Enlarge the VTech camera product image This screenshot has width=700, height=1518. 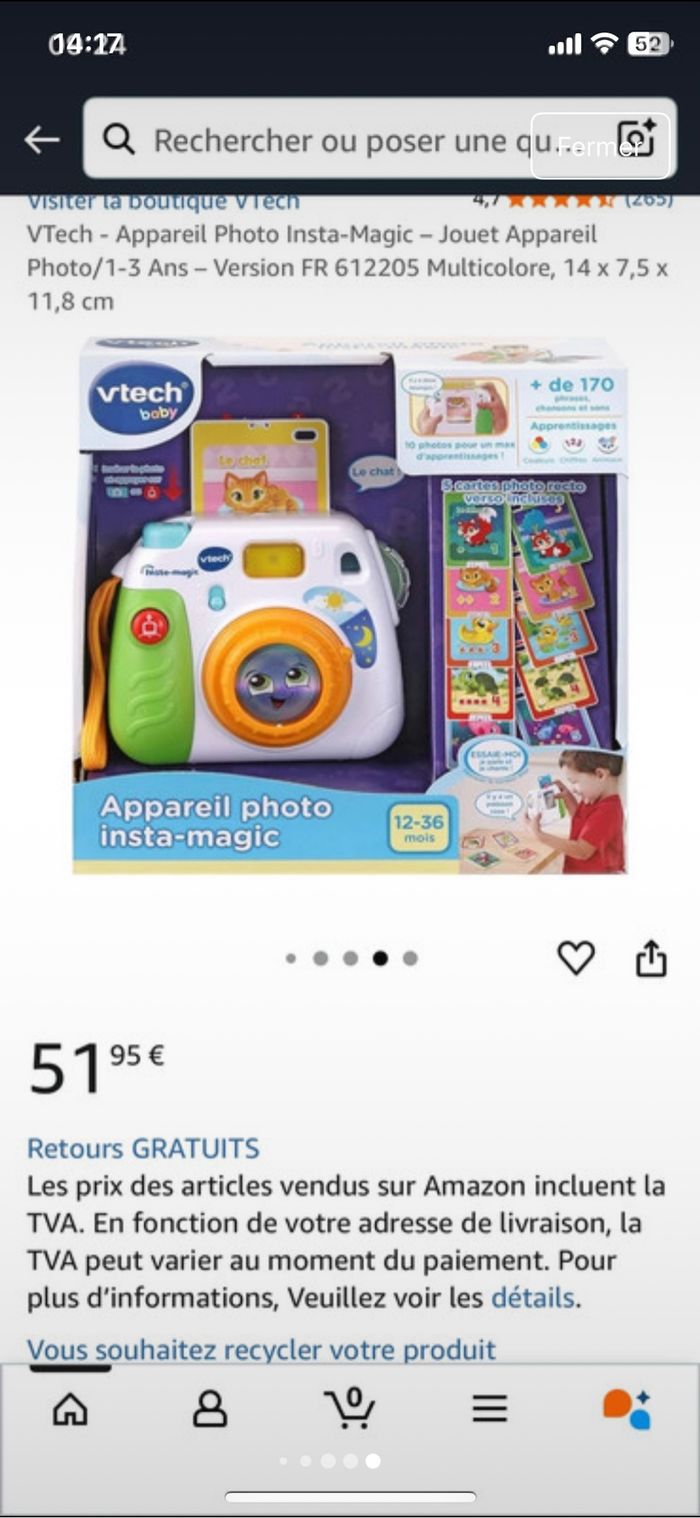350,605
